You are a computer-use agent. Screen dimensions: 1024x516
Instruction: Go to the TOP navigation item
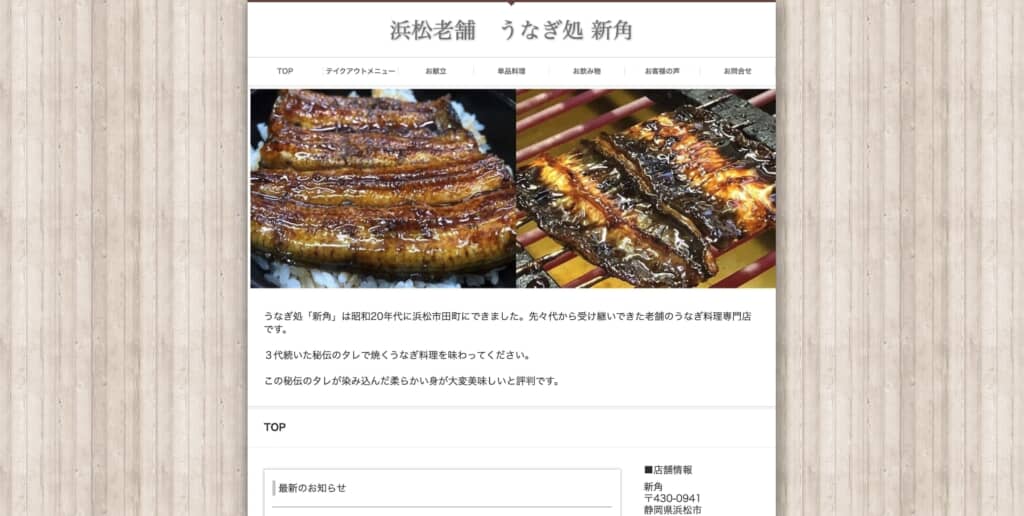click(x=285, y=72)
